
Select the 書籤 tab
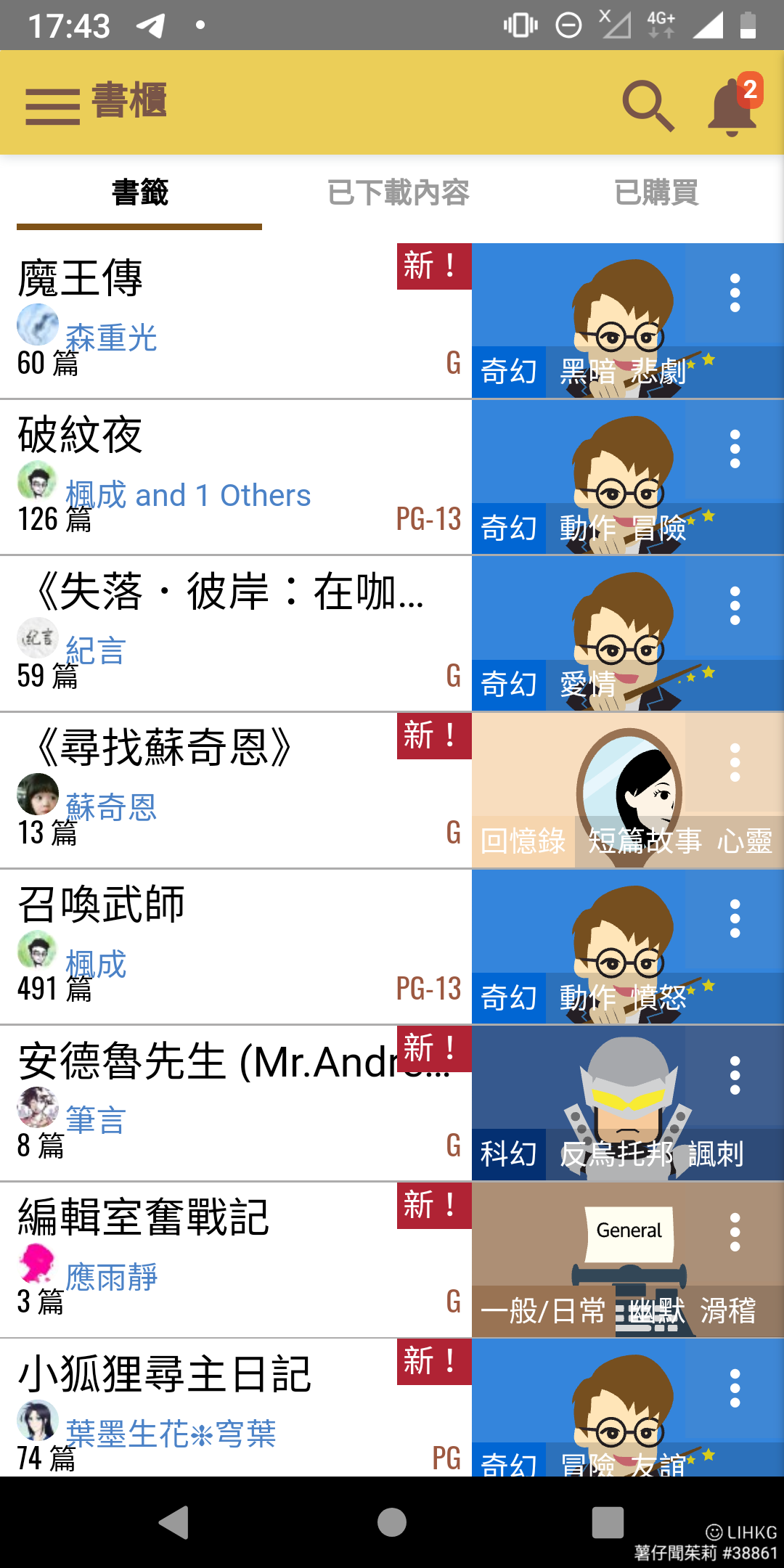(139, 193)
